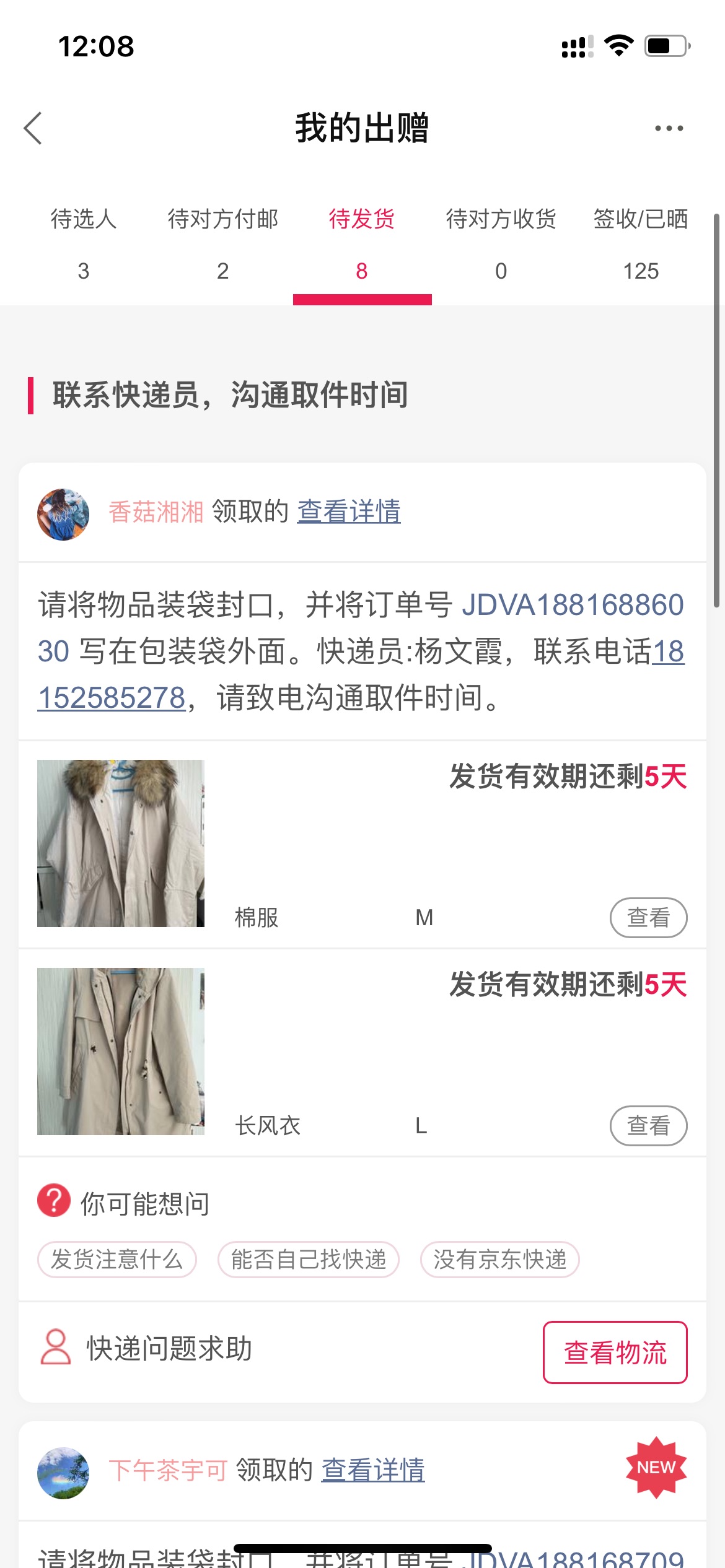
Task: Open the three-dot overflow menu
Action: [x=669, y=128]
